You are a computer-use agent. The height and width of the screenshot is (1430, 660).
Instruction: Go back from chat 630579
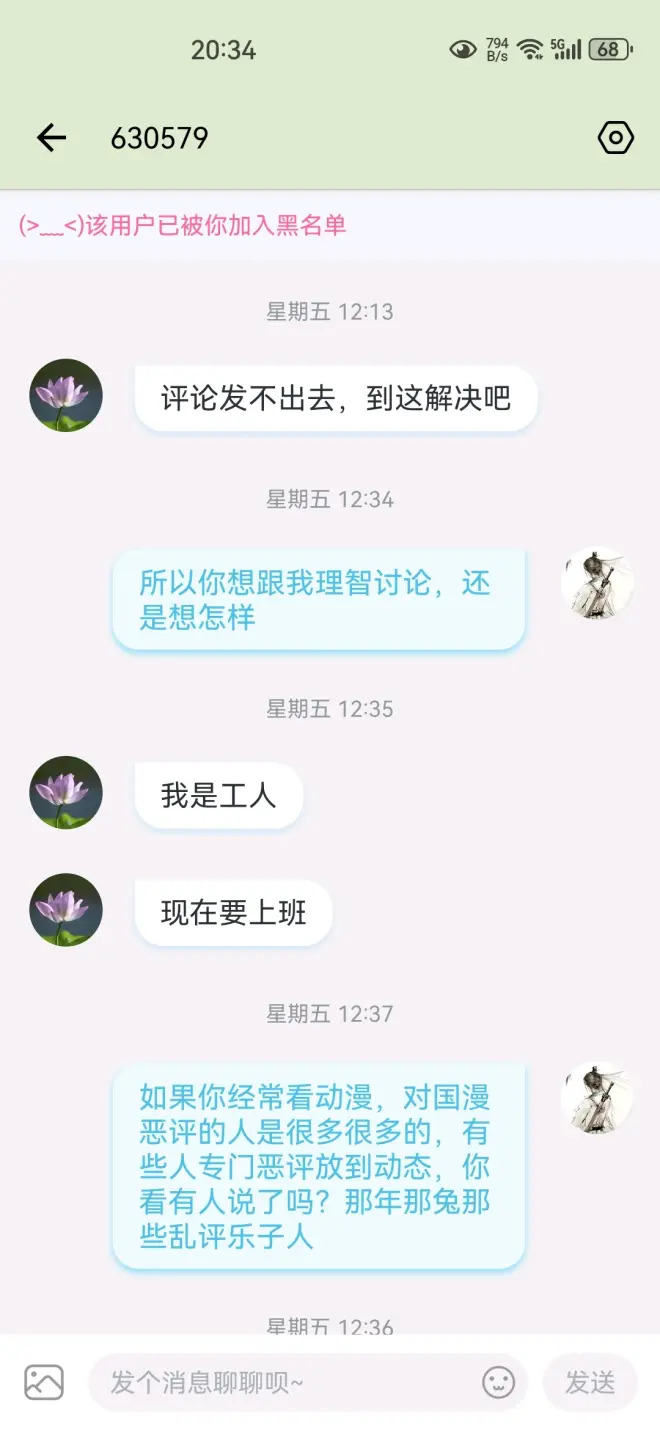point(51,138)
